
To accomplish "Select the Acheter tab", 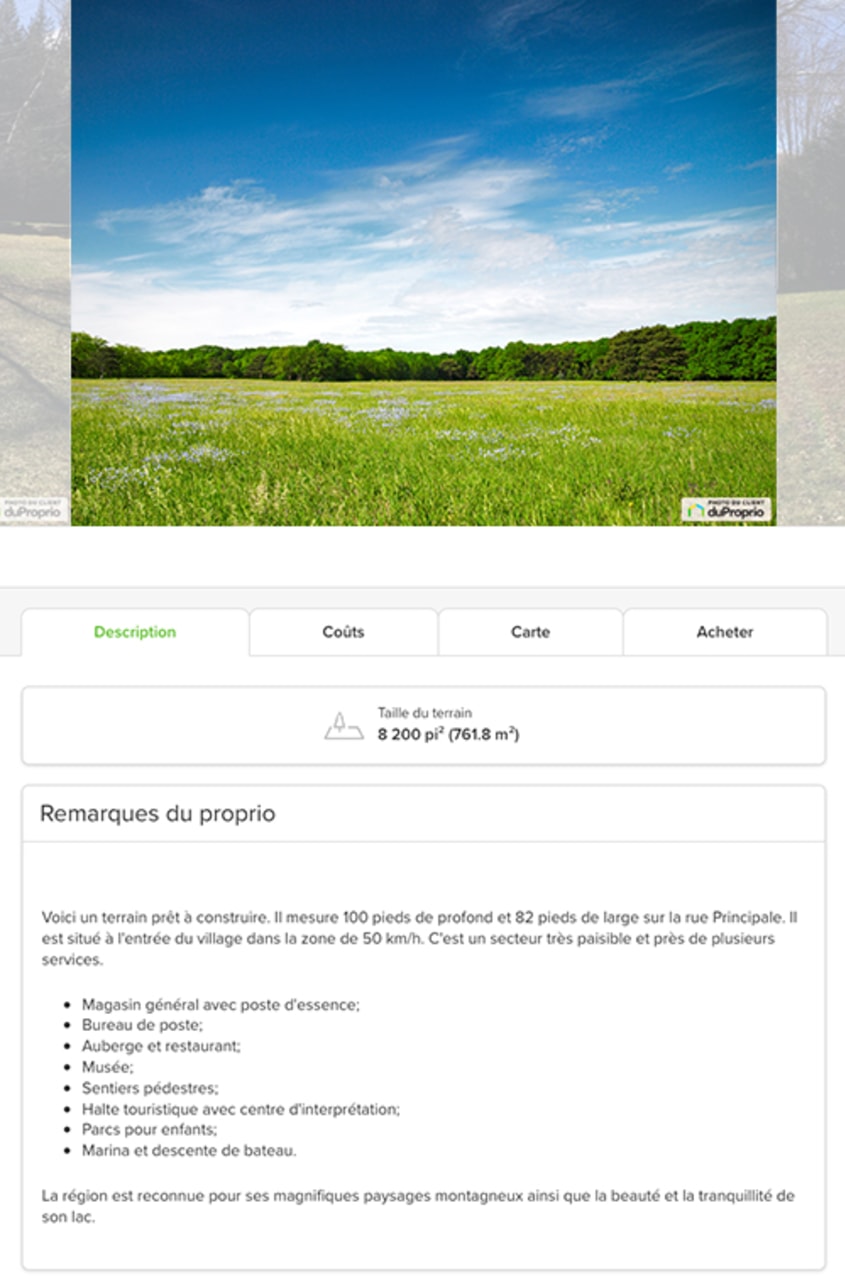I will pos(725,632).
